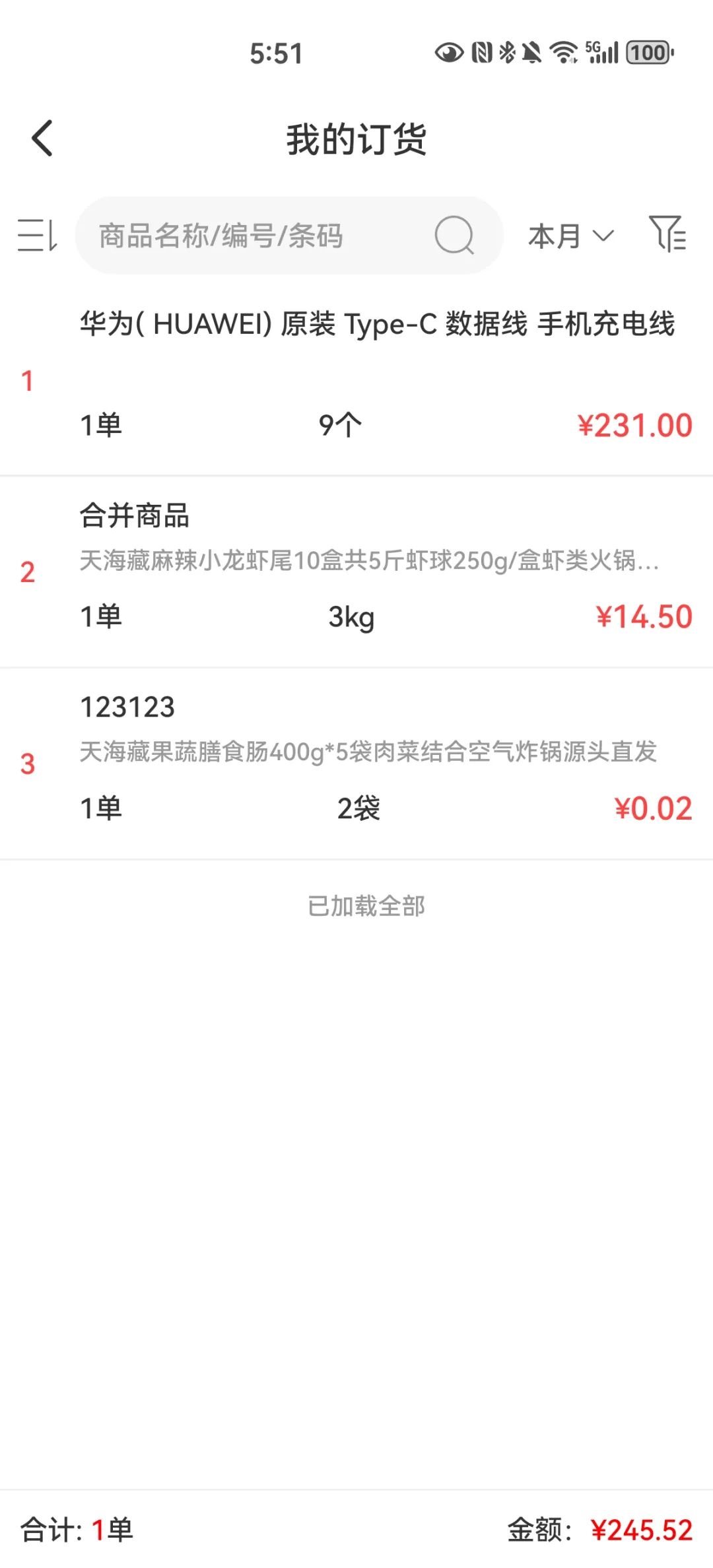Tap the eye icon in the status bar
This screenshot has height=1568, width=713.
tap(449, 54)
